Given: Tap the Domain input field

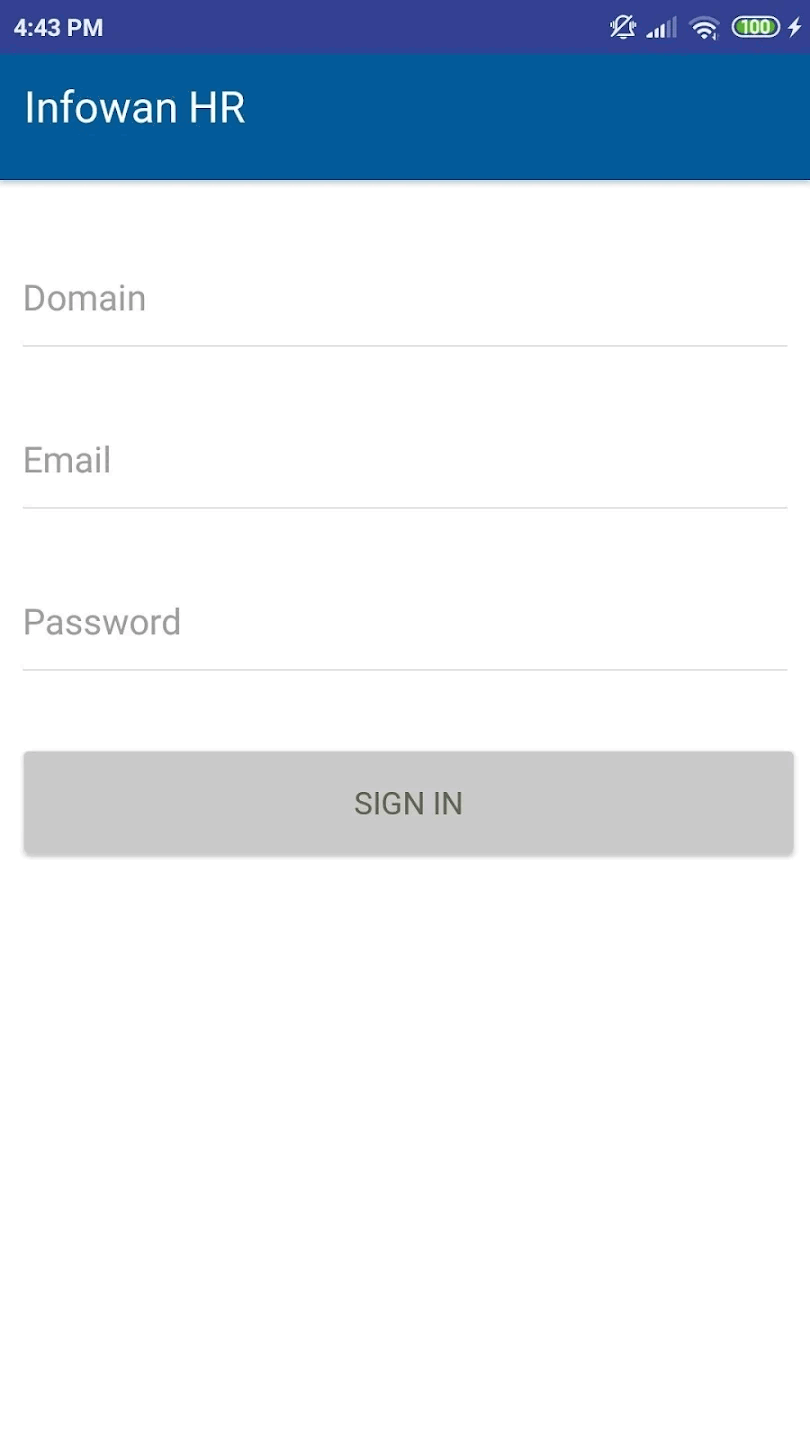Looking at the screenshot, I should (404, 300).
